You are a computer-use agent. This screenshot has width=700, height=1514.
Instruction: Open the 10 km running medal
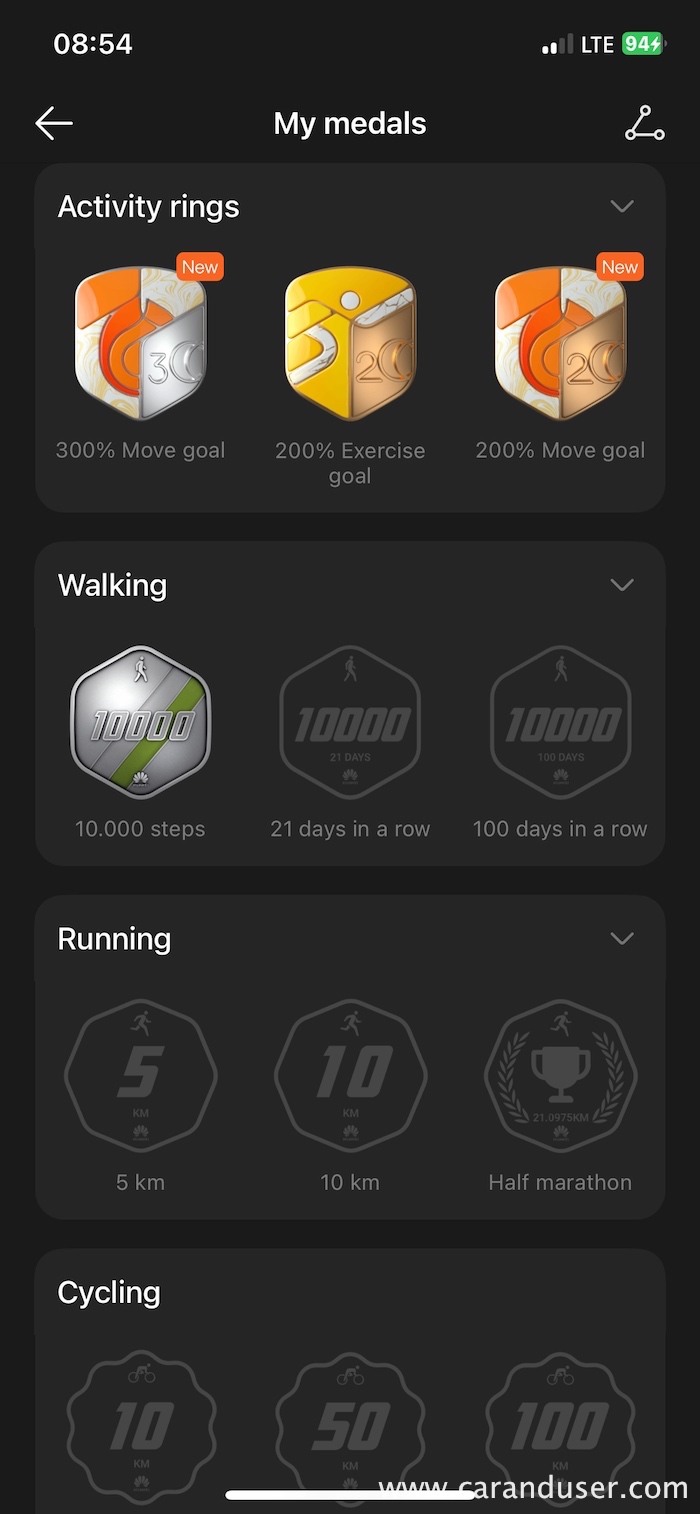pyautogui.click(x=350, y=1075)
